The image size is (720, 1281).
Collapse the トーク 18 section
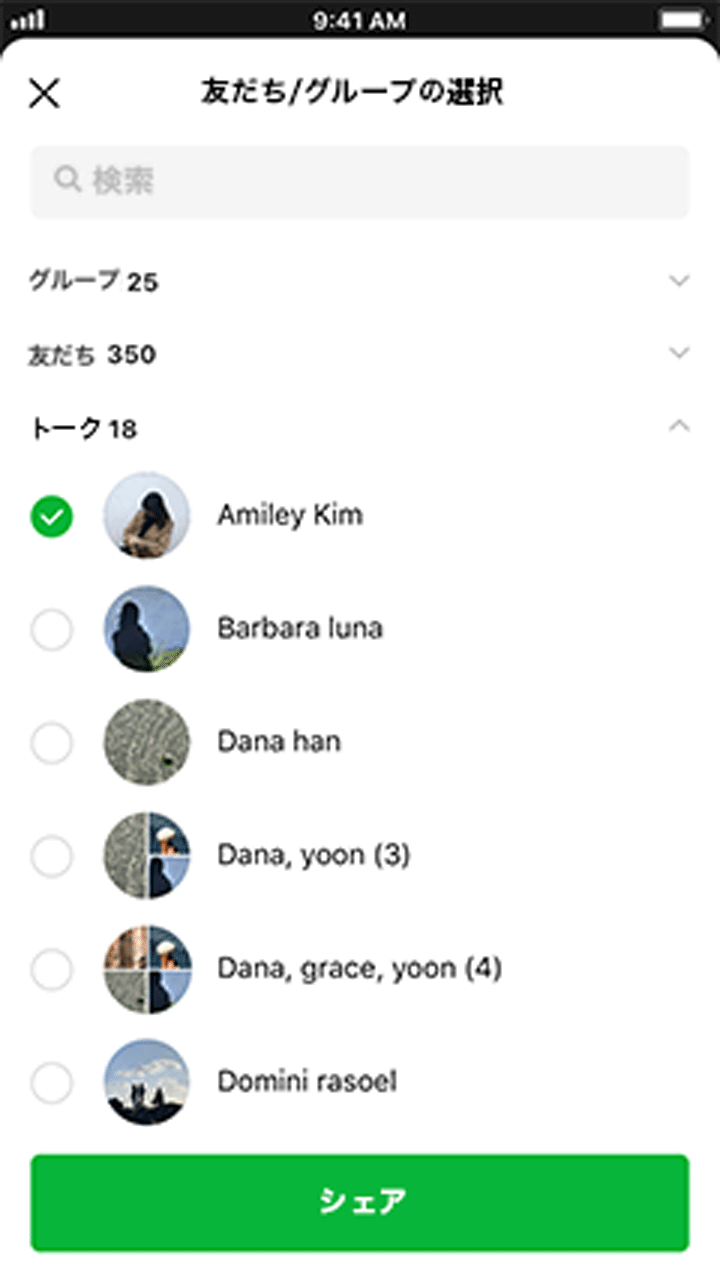679,427
